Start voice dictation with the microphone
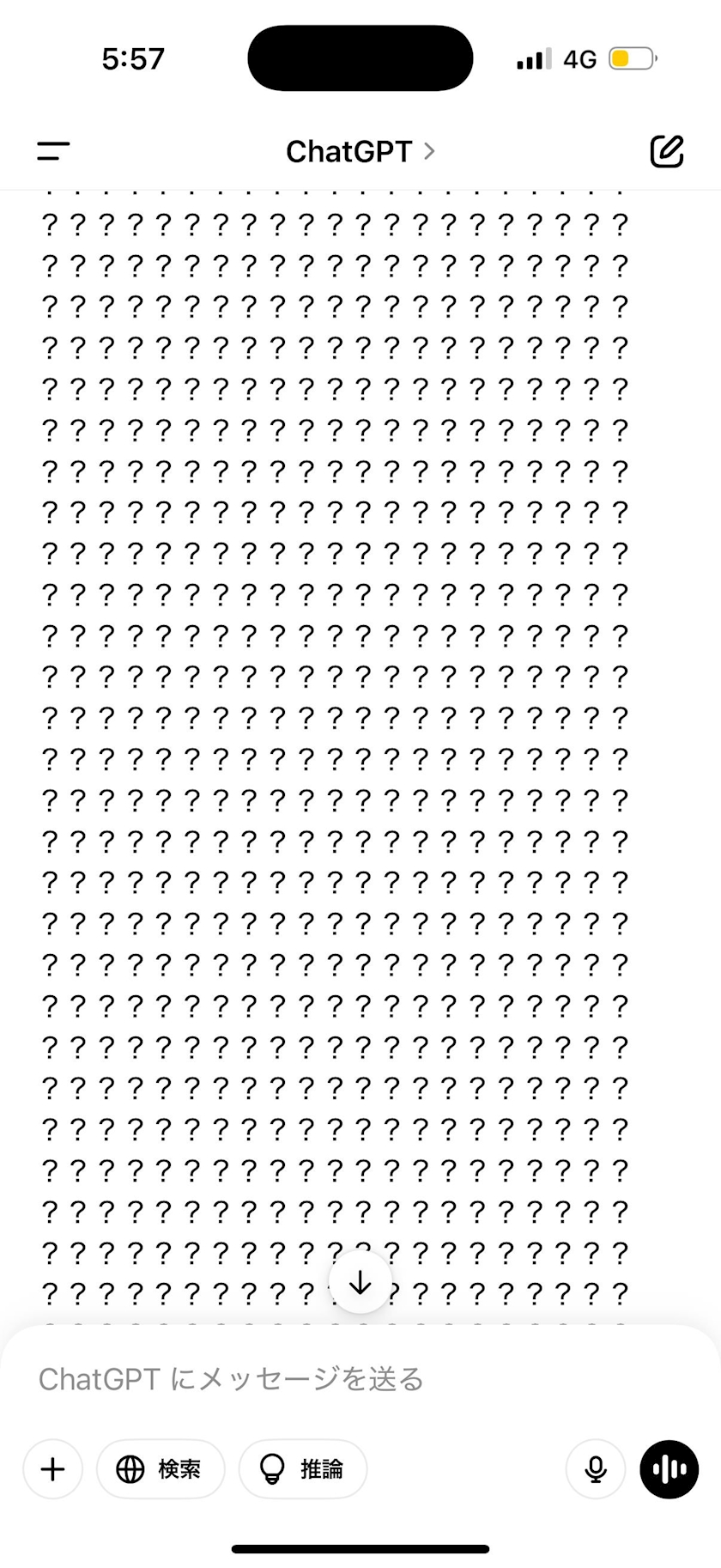 click(596, 1469)
